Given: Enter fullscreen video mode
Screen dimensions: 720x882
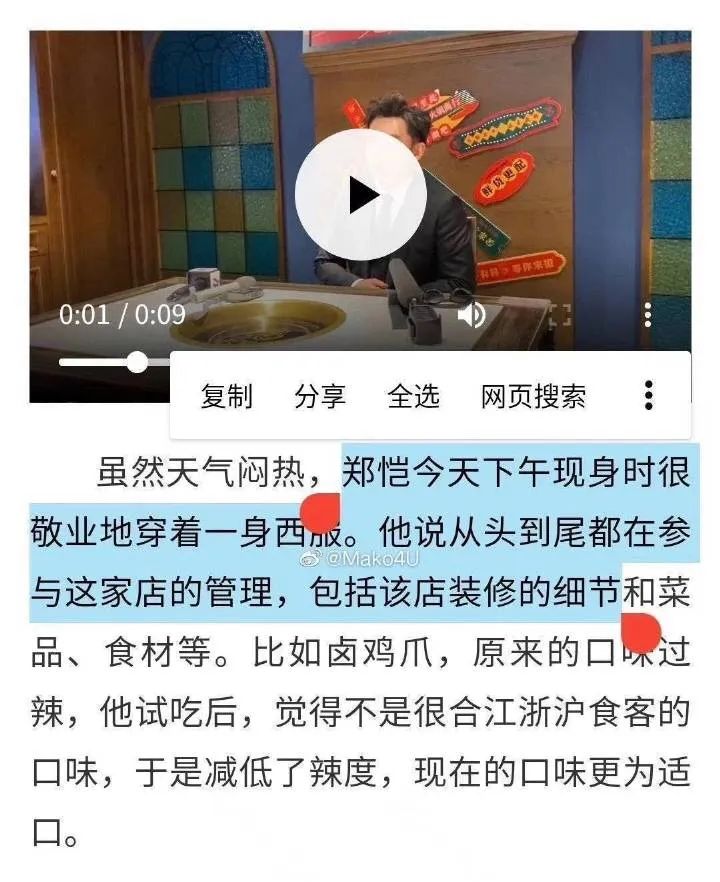Looking at the screenshot, I should tap(560, 316).
